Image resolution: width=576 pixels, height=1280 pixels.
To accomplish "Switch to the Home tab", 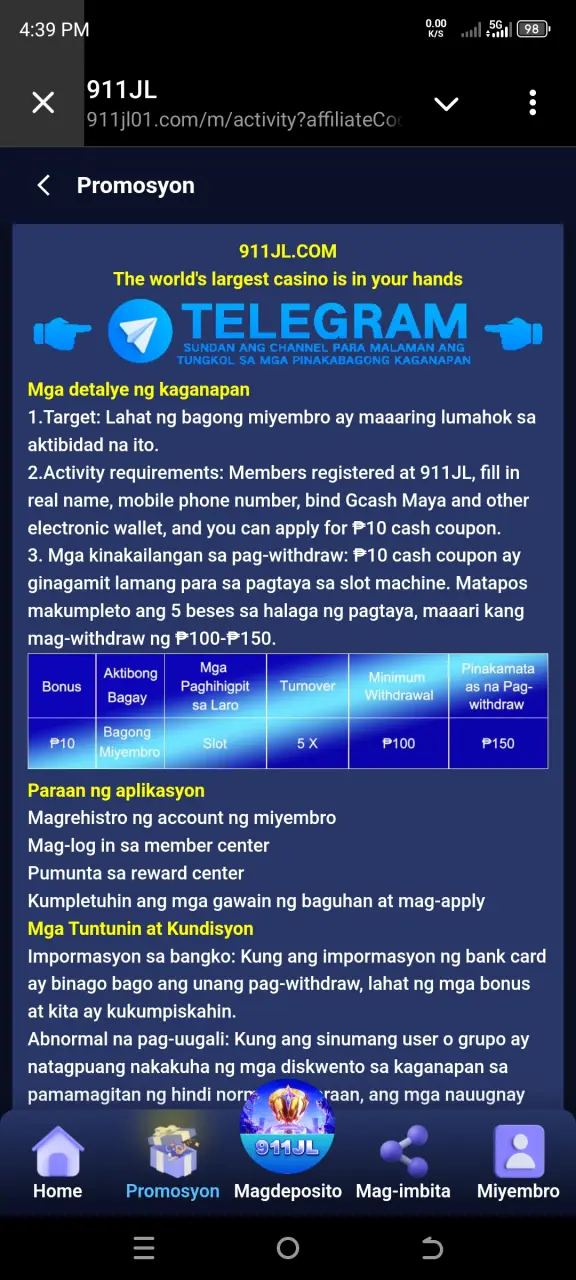I will (58, 1162).
